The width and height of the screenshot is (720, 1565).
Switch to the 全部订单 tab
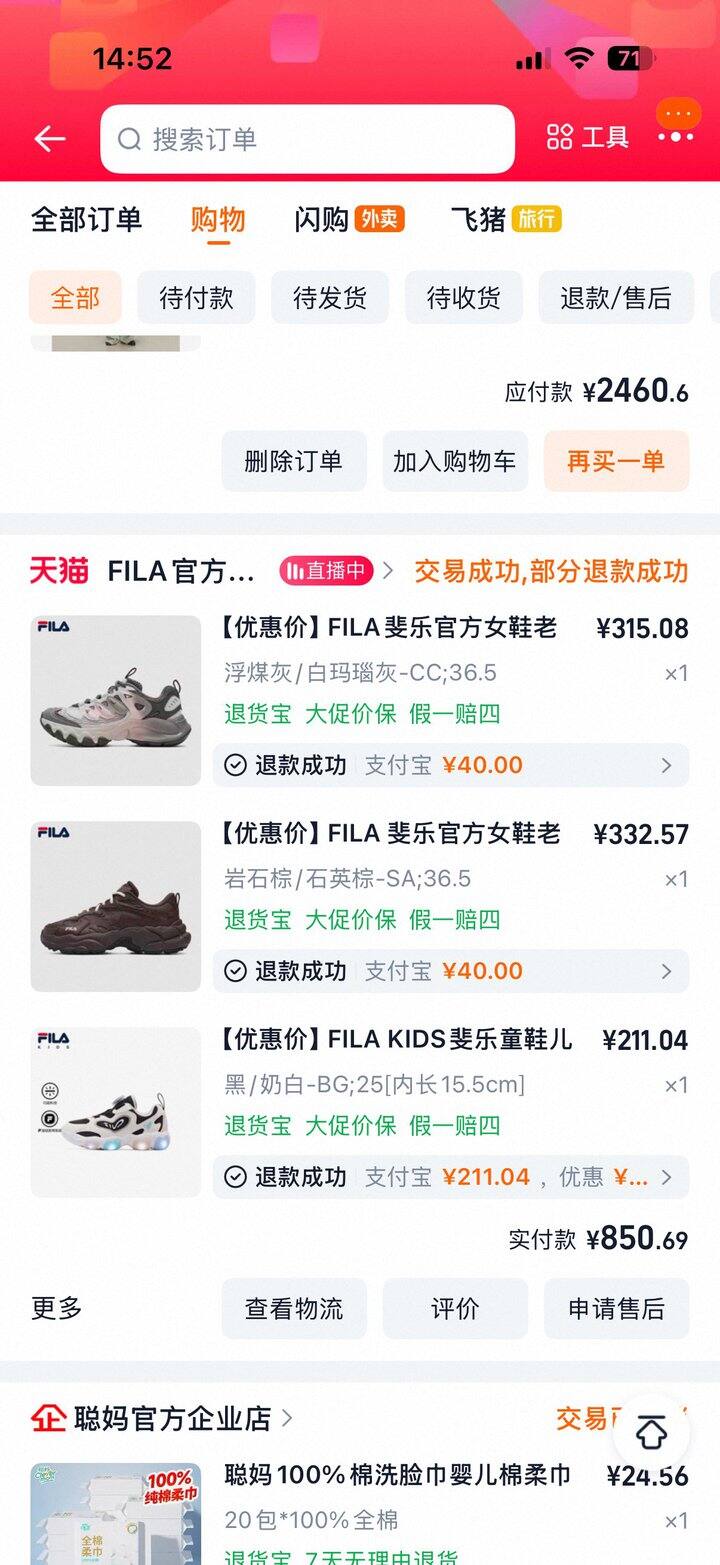86,219
